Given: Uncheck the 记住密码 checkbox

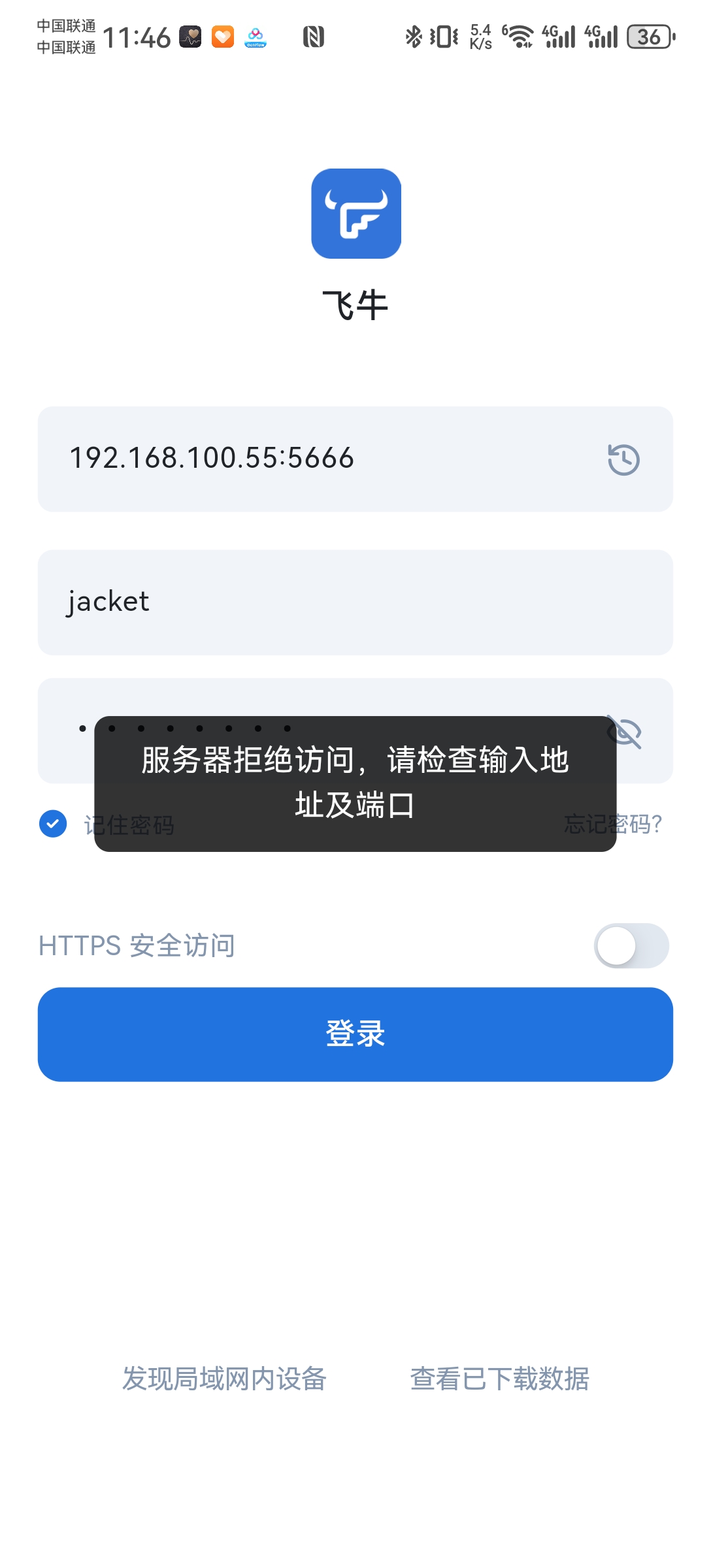Looking at the screenshot, I should point(52,825).
